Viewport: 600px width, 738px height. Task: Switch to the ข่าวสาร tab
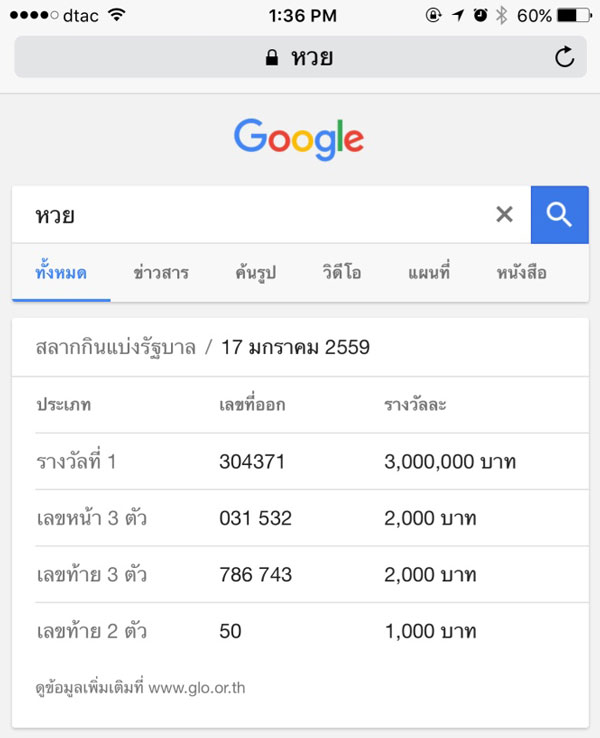click(x=161, y=272)
